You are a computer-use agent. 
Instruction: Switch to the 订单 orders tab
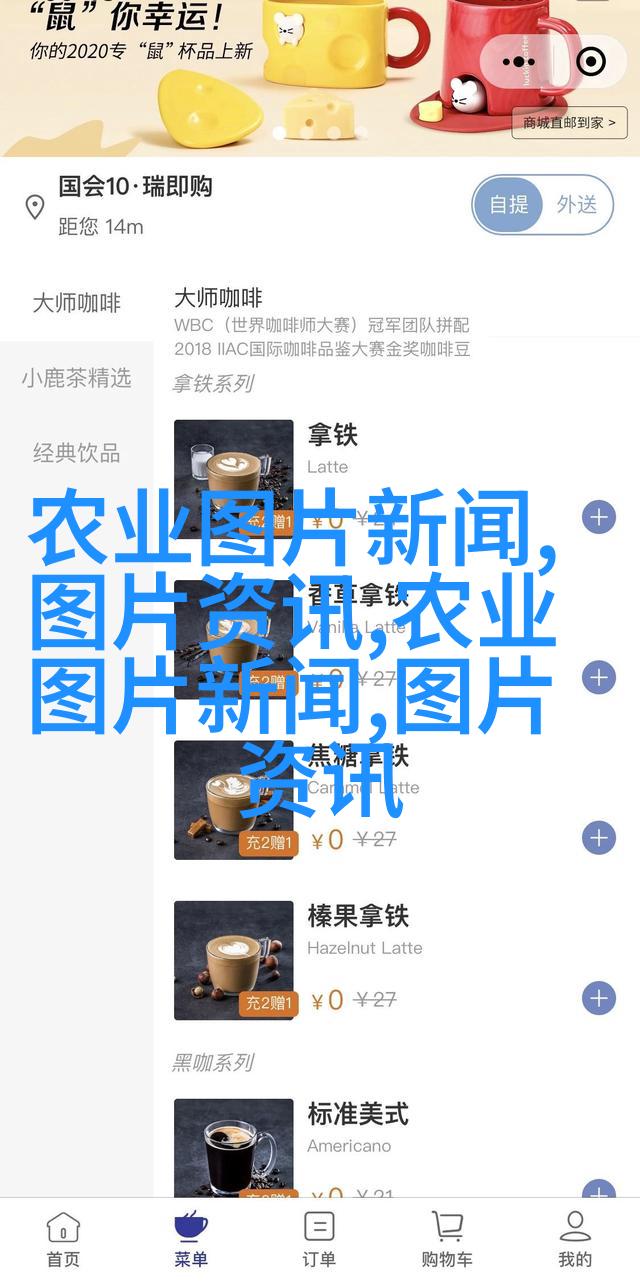(x=319, y=1238)
